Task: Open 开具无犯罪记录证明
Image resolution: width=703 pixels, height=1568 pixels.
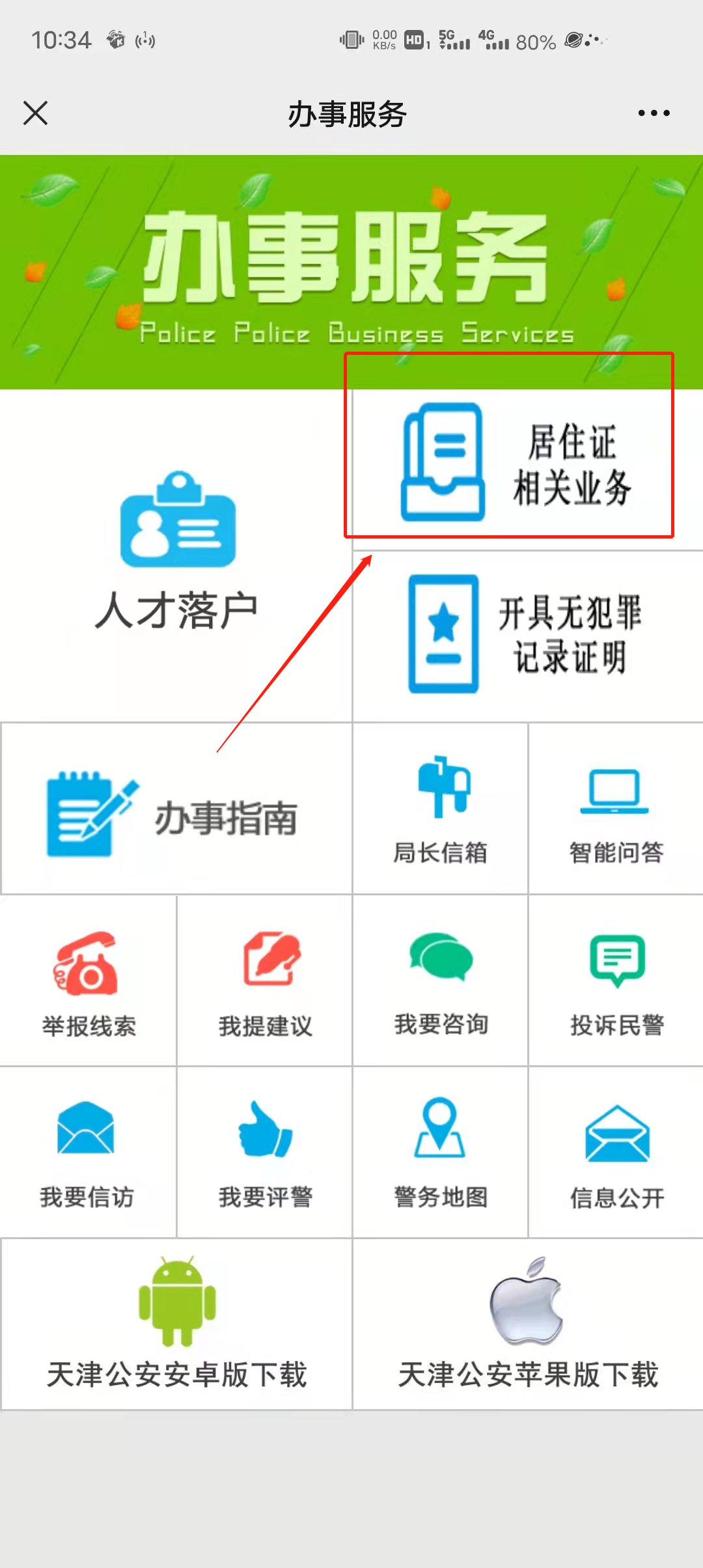Action: [x=527, y=635]
